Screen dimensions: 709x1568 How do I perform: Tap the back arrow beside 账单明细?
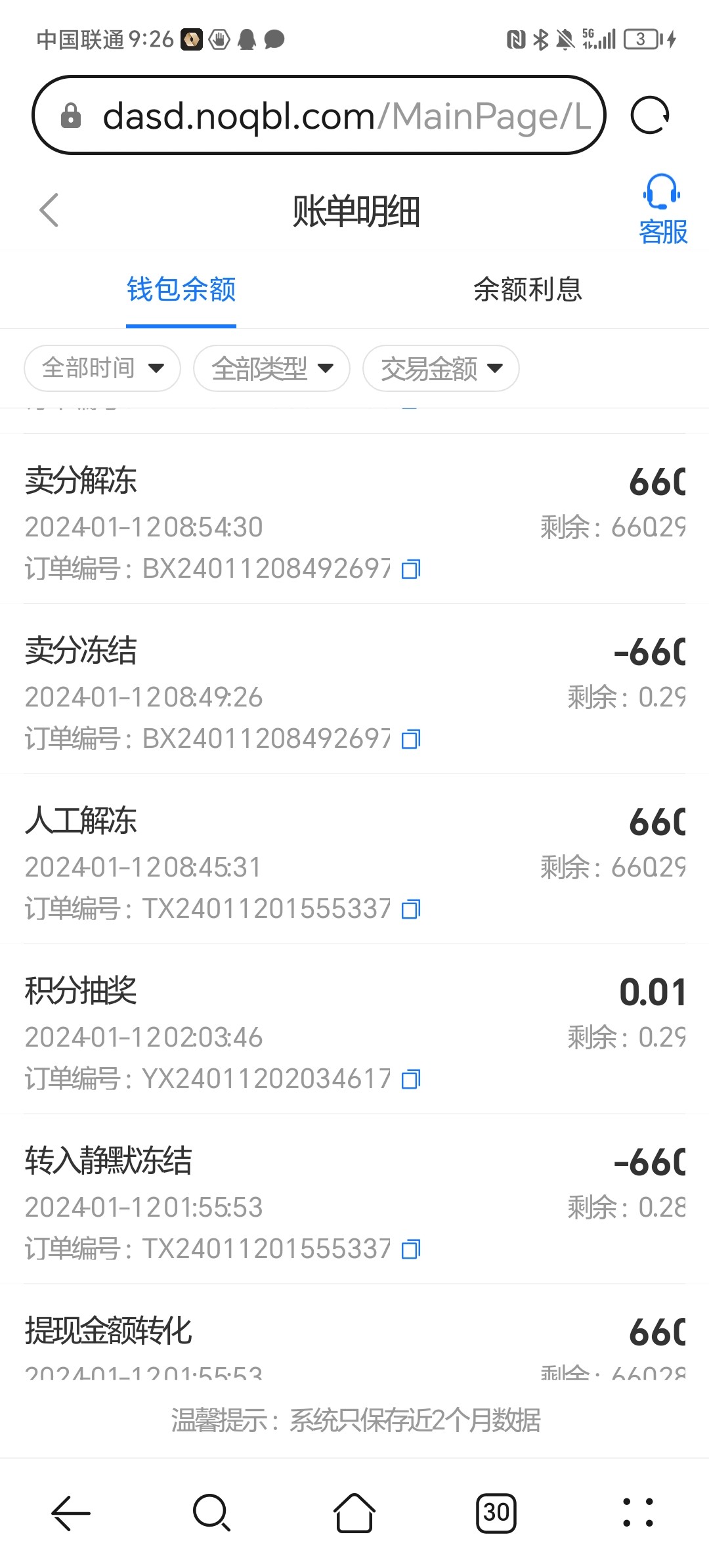coord(47,211)
